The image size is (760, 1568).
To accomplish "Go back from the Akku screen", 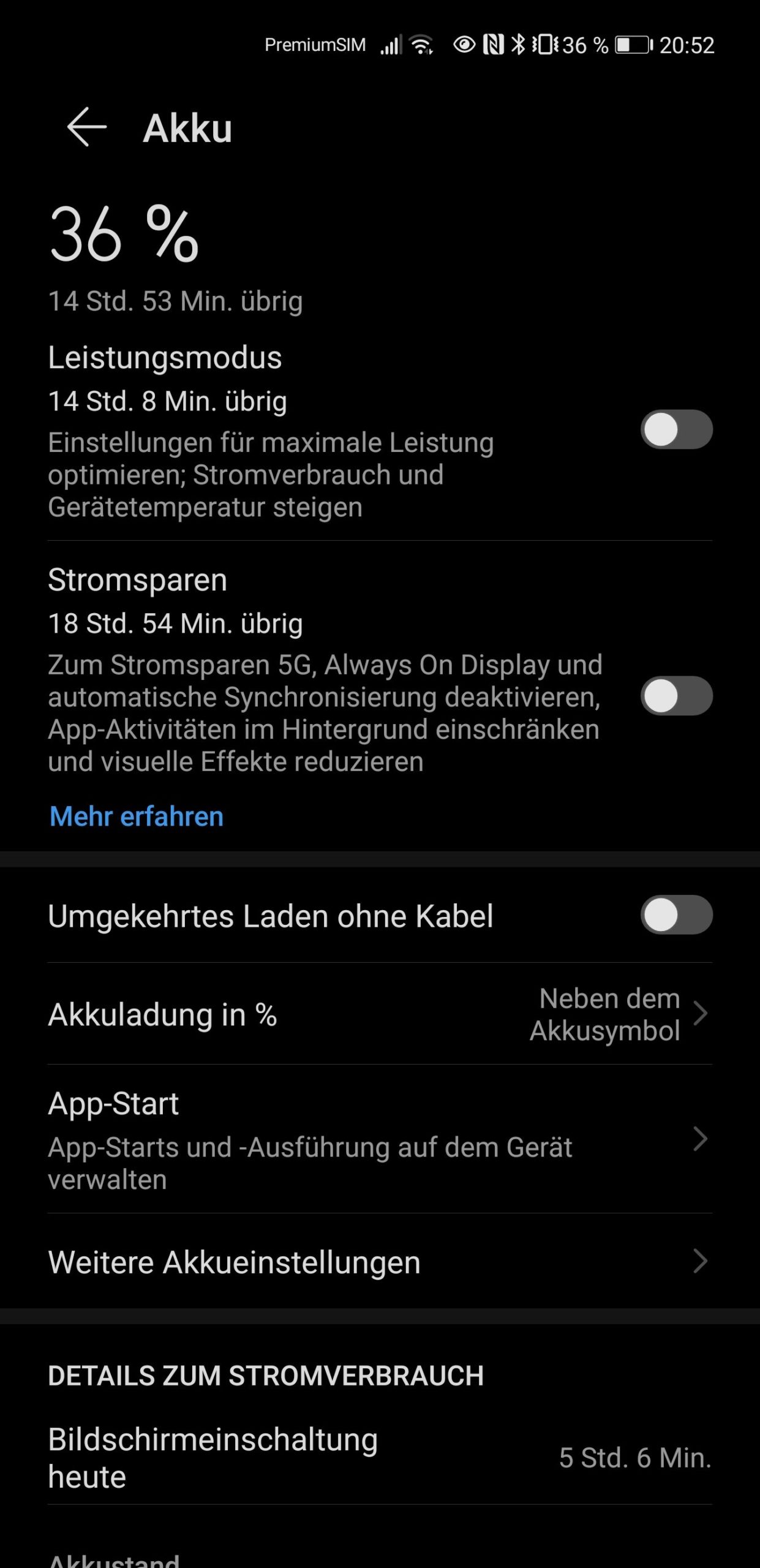I will [x=87, y=127].
